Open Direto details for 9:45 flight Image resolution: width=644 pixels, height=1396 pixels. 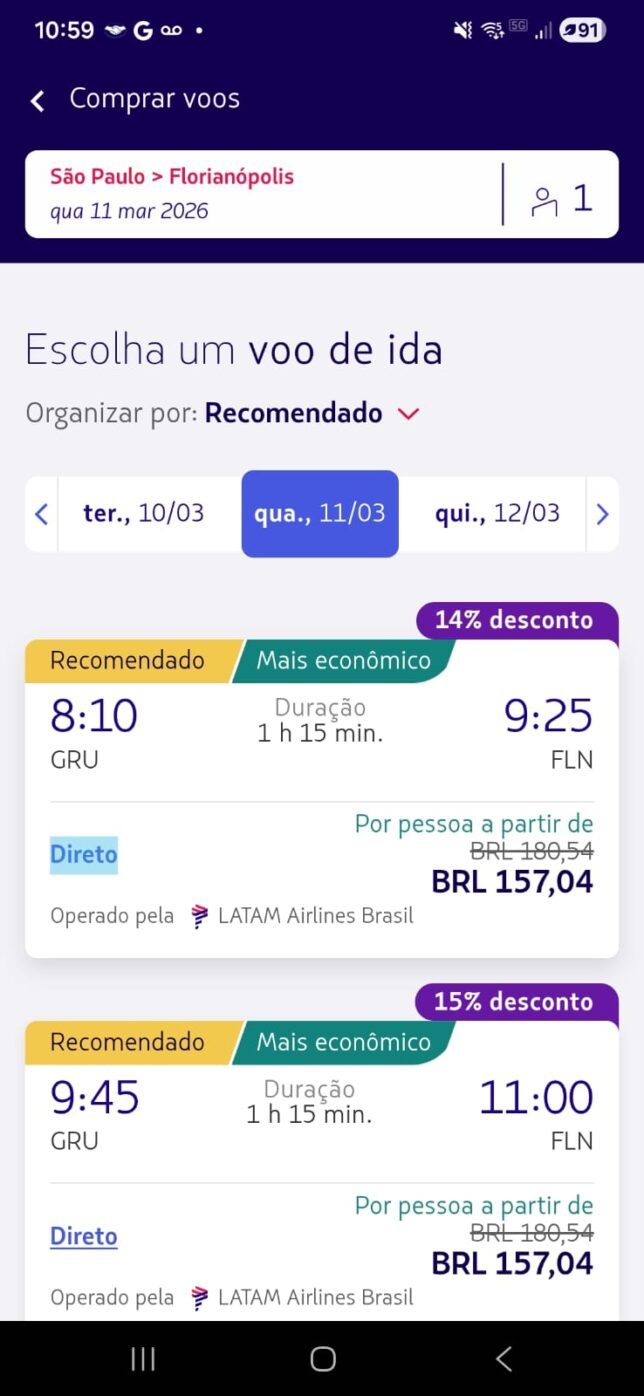pos(84,1237)
